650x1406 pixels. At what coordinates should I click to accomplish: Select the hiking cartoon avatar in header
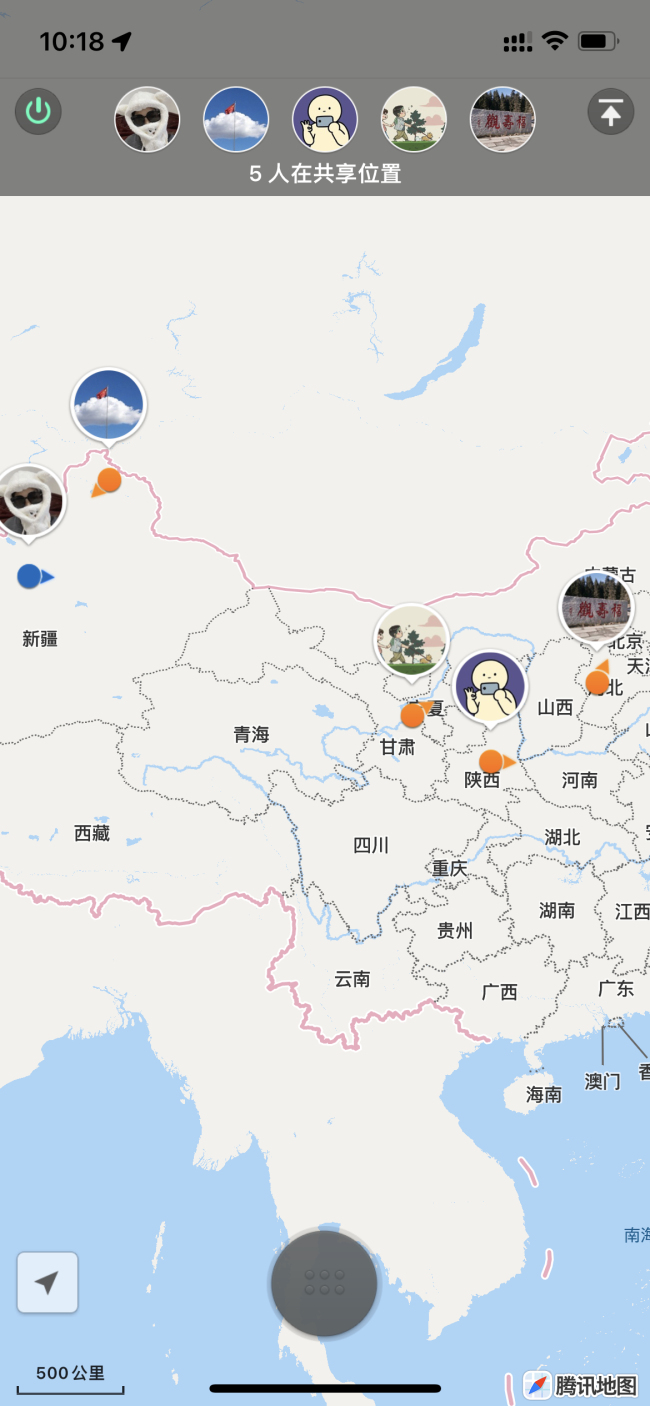[x=413, y=119]
